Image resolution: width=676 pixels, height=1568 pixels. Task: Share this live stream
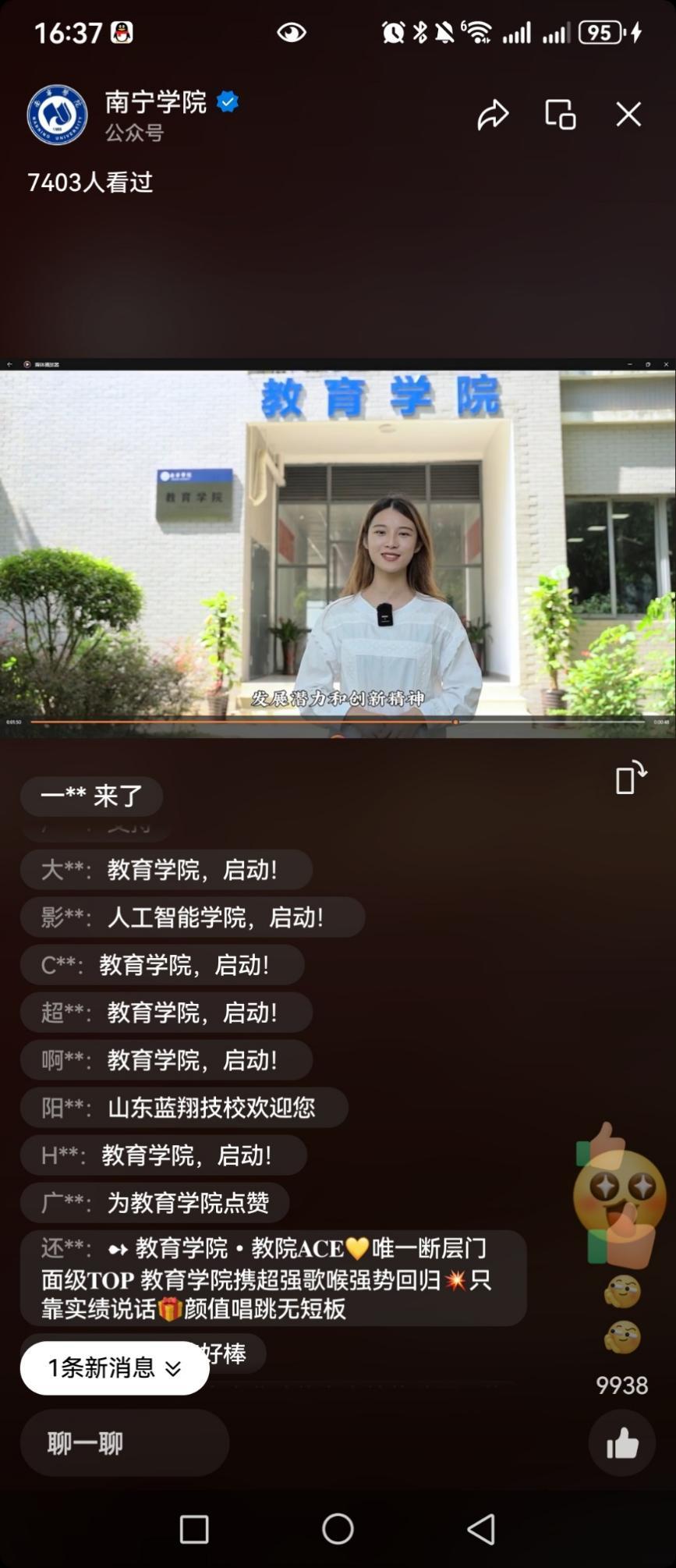[x=493, y=115]
